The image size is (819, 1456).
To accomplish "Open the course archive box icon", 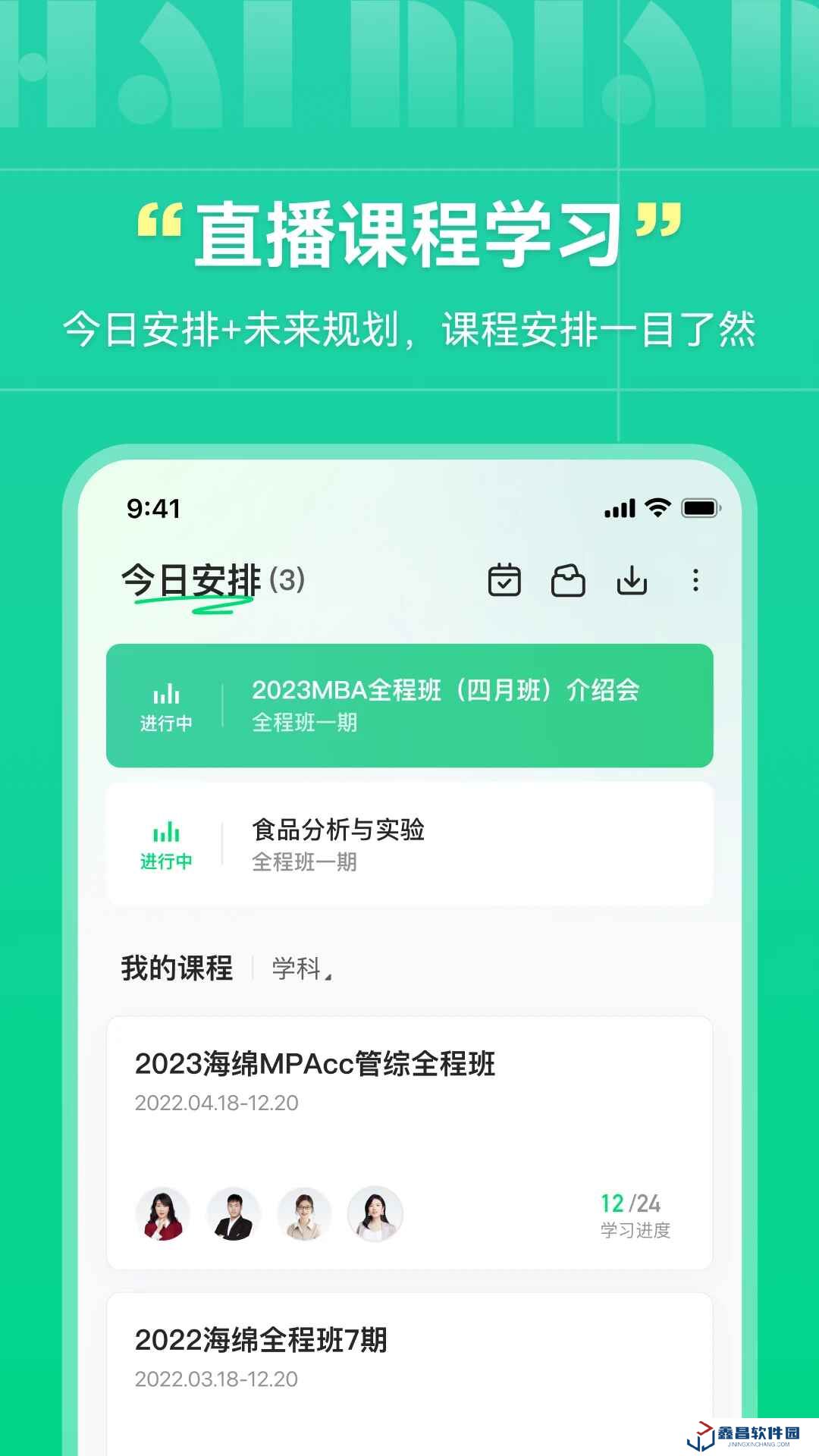I will pos(569,580).
